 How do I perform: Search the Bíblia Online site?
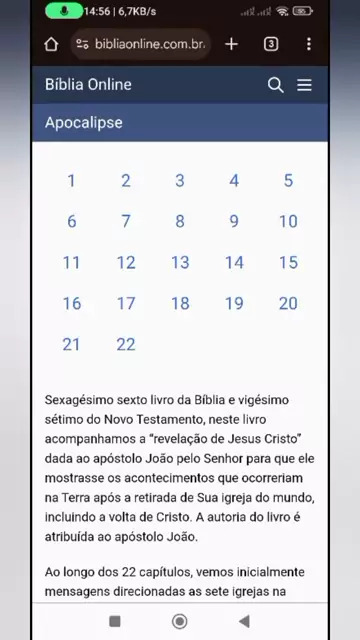(276, 85)
